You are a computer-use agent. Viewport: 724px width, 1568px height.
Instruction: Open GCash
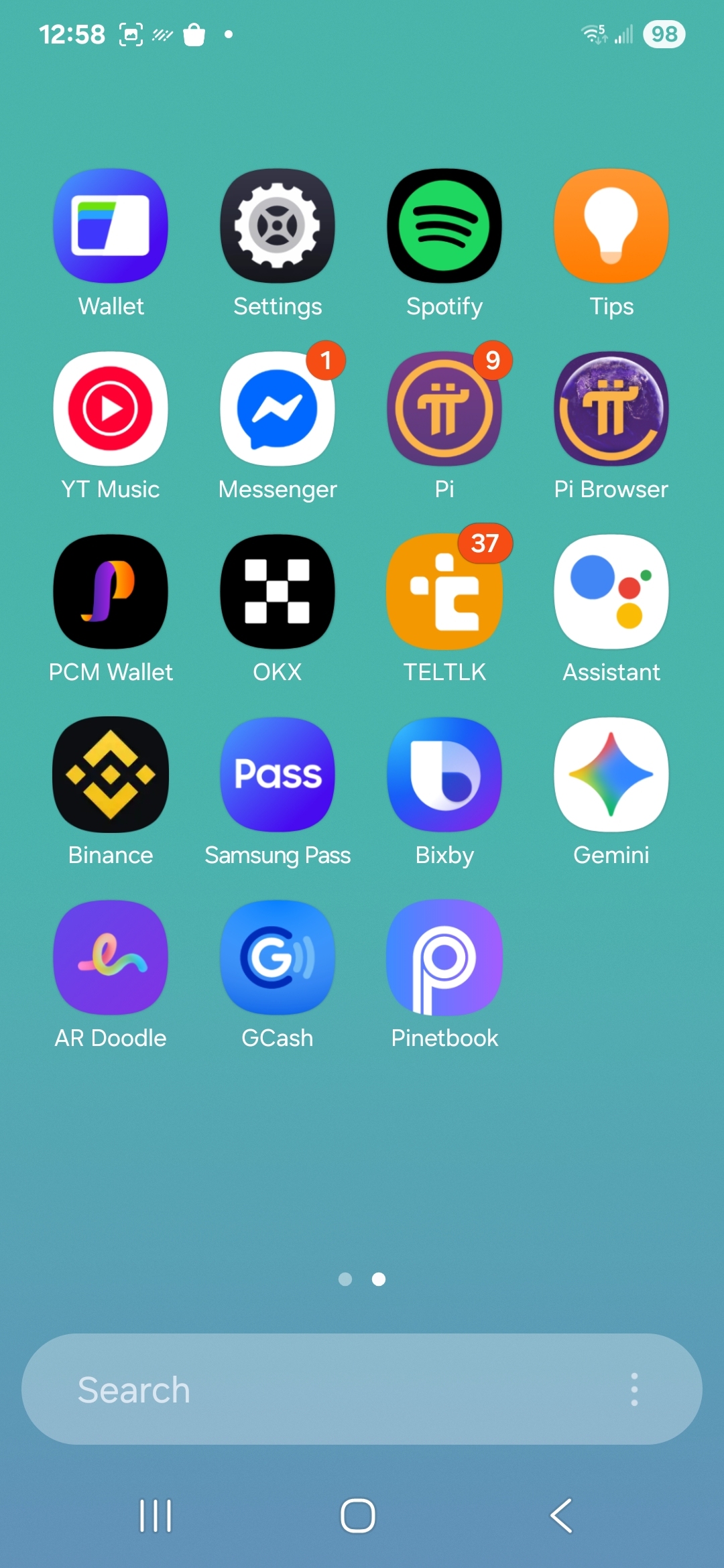tap(278, 958)
